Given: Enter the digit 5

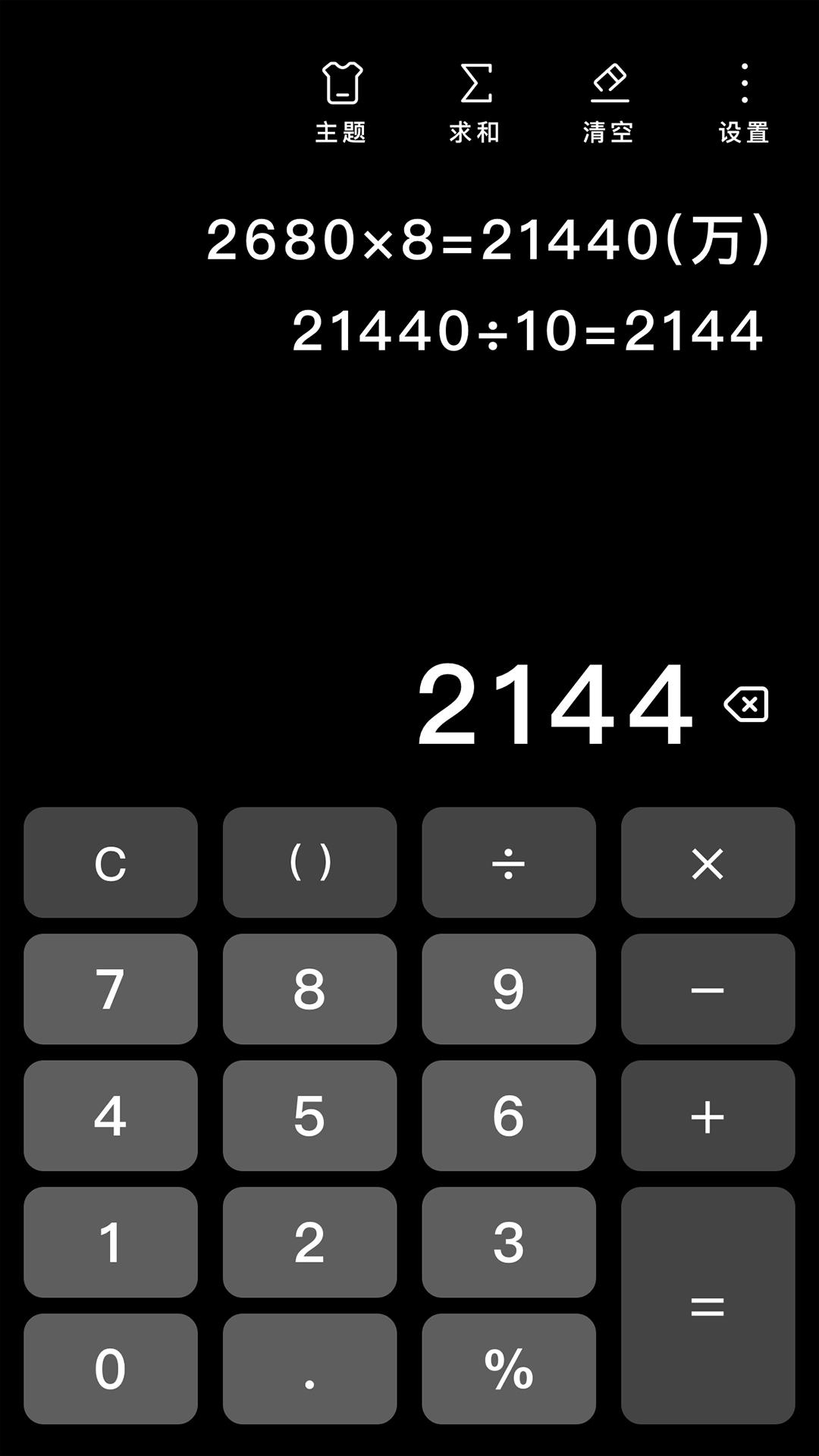Looking at the screenshot, I should (x=309, y=1116).
